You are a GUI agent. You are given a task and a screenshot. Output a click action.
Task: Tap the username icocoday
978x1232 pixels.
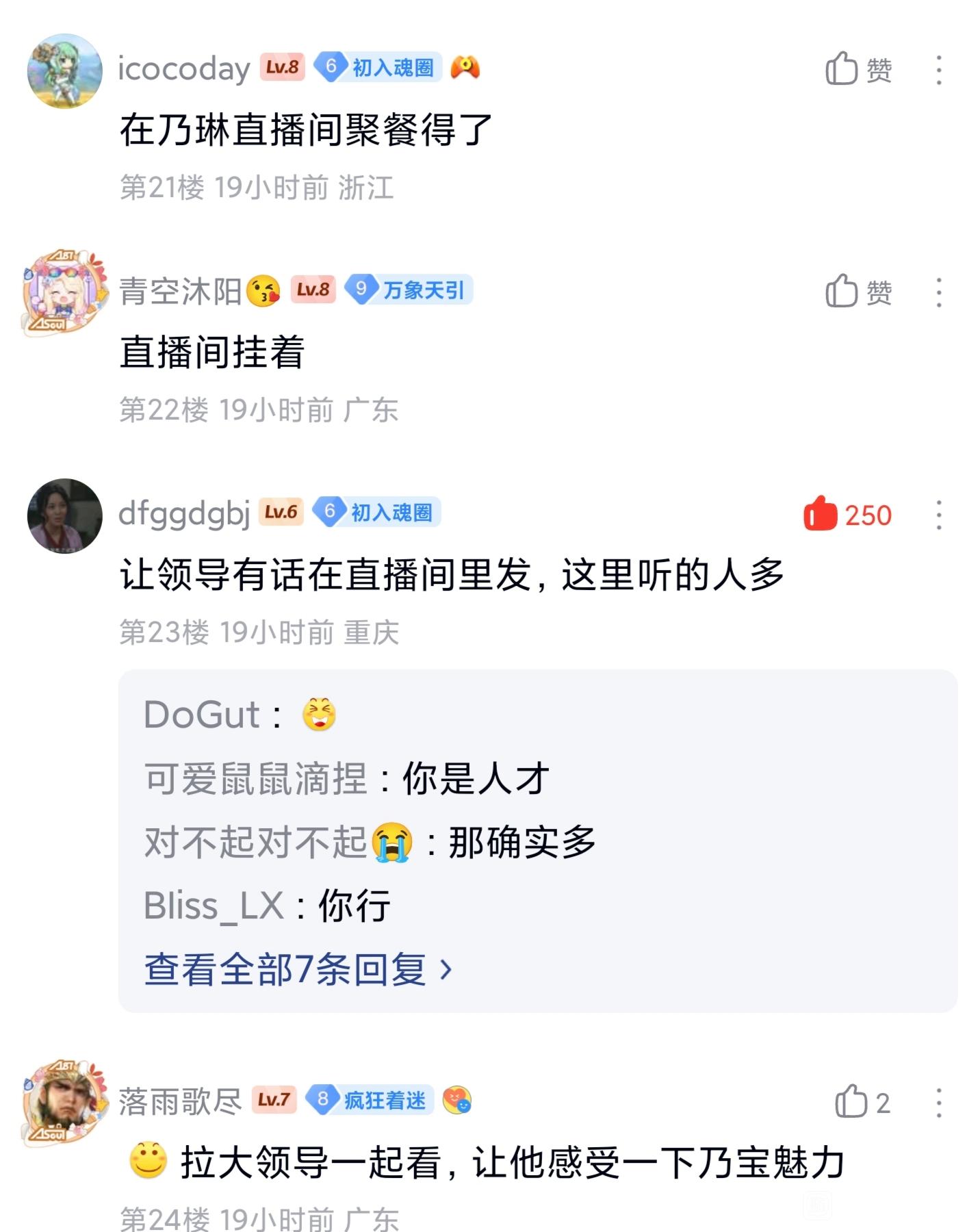click(x=184, y=68)
